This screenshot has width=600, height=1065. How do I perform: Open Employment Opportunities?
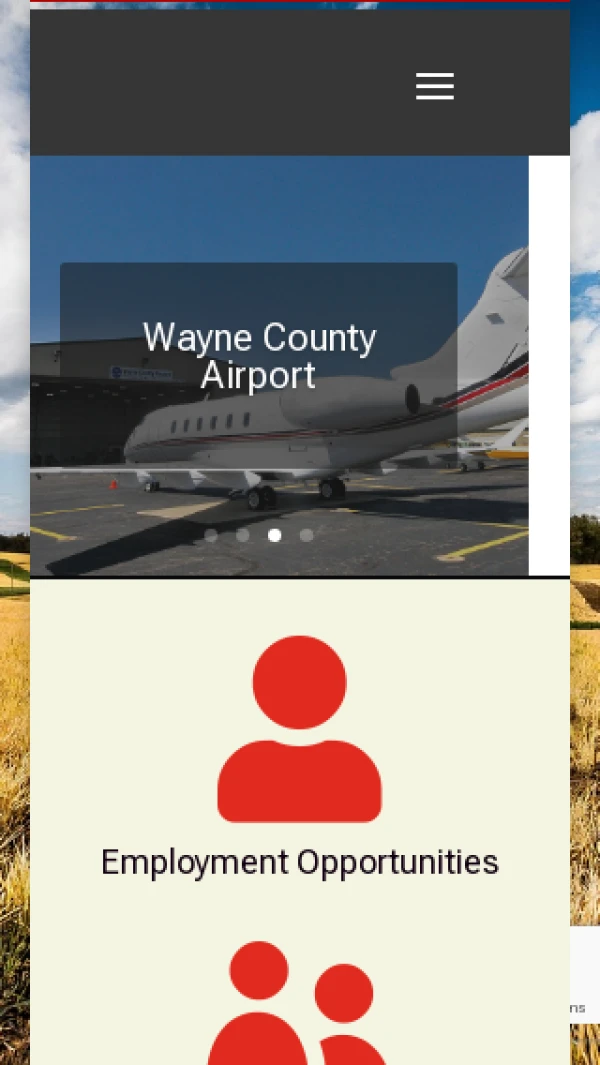(x=299, y=861)
